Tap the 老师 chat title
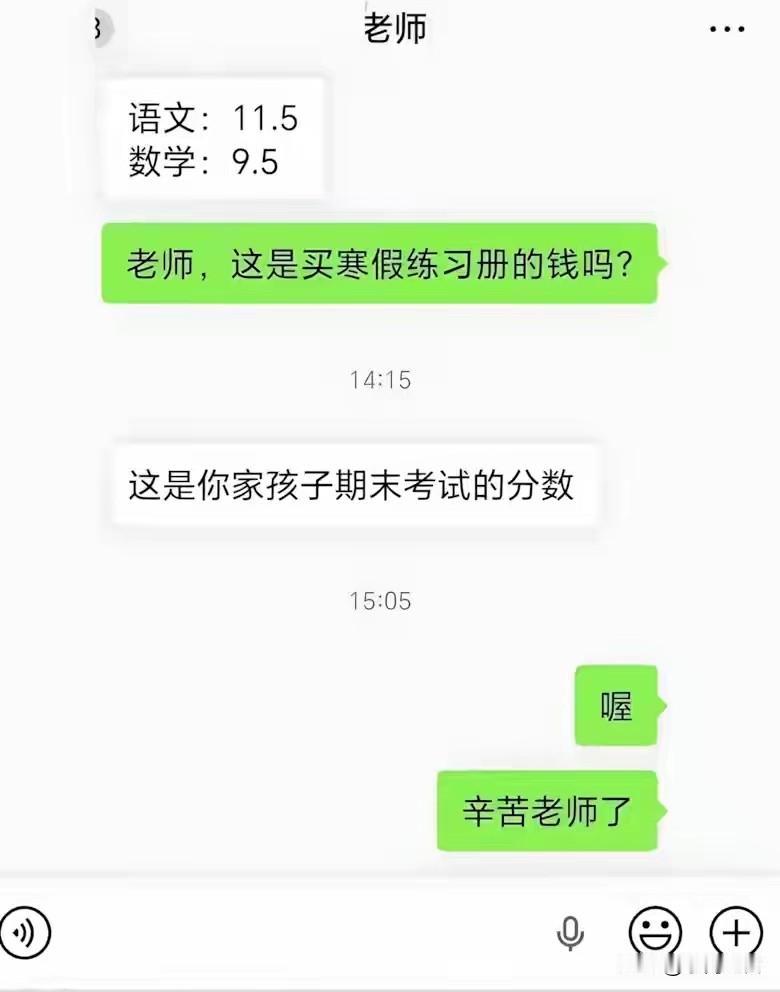This screenshot has height=992, width=780. [393, 28]
